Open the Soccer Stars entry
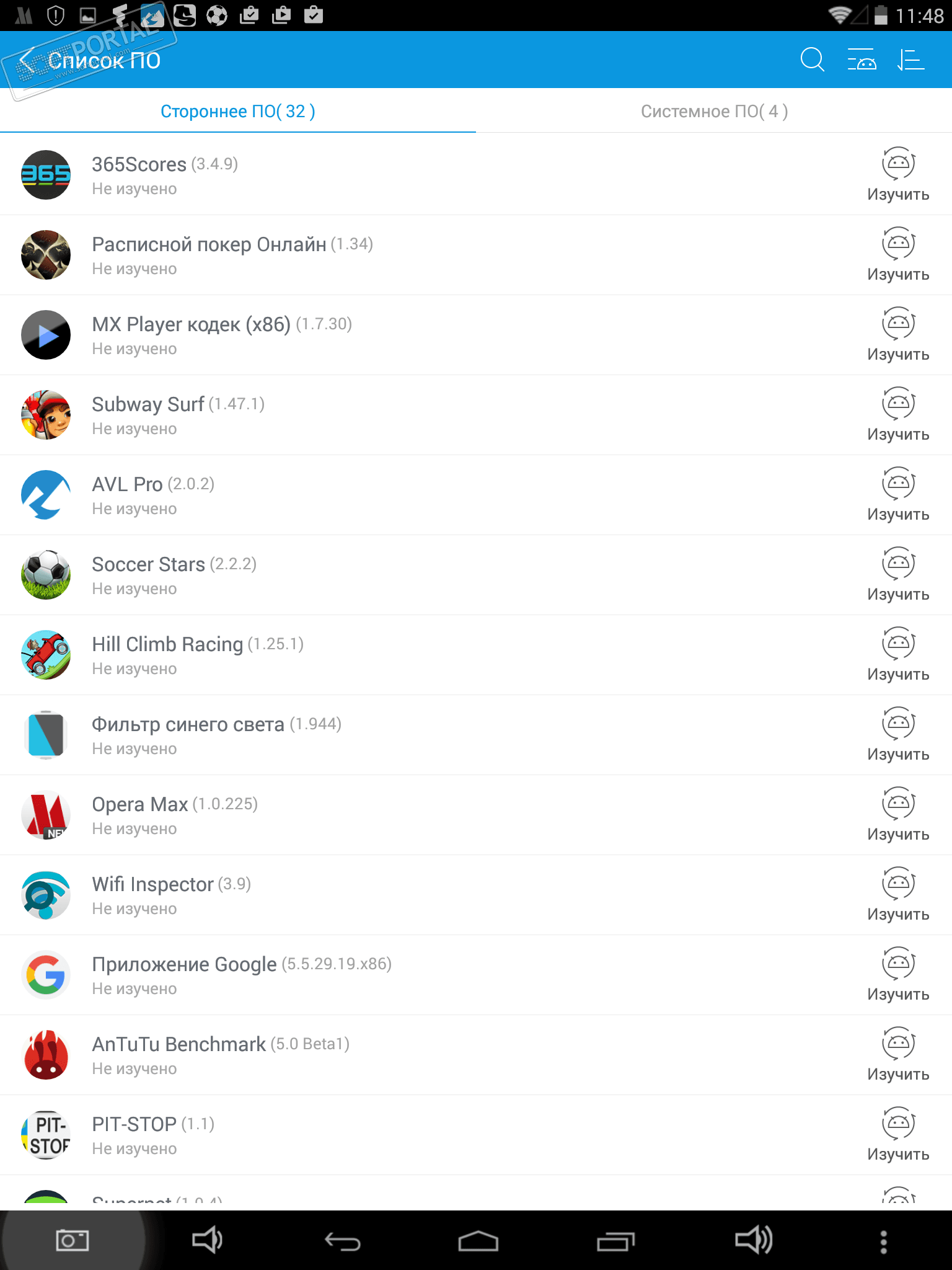952x1270 pixels. click(x=372, y=575)
